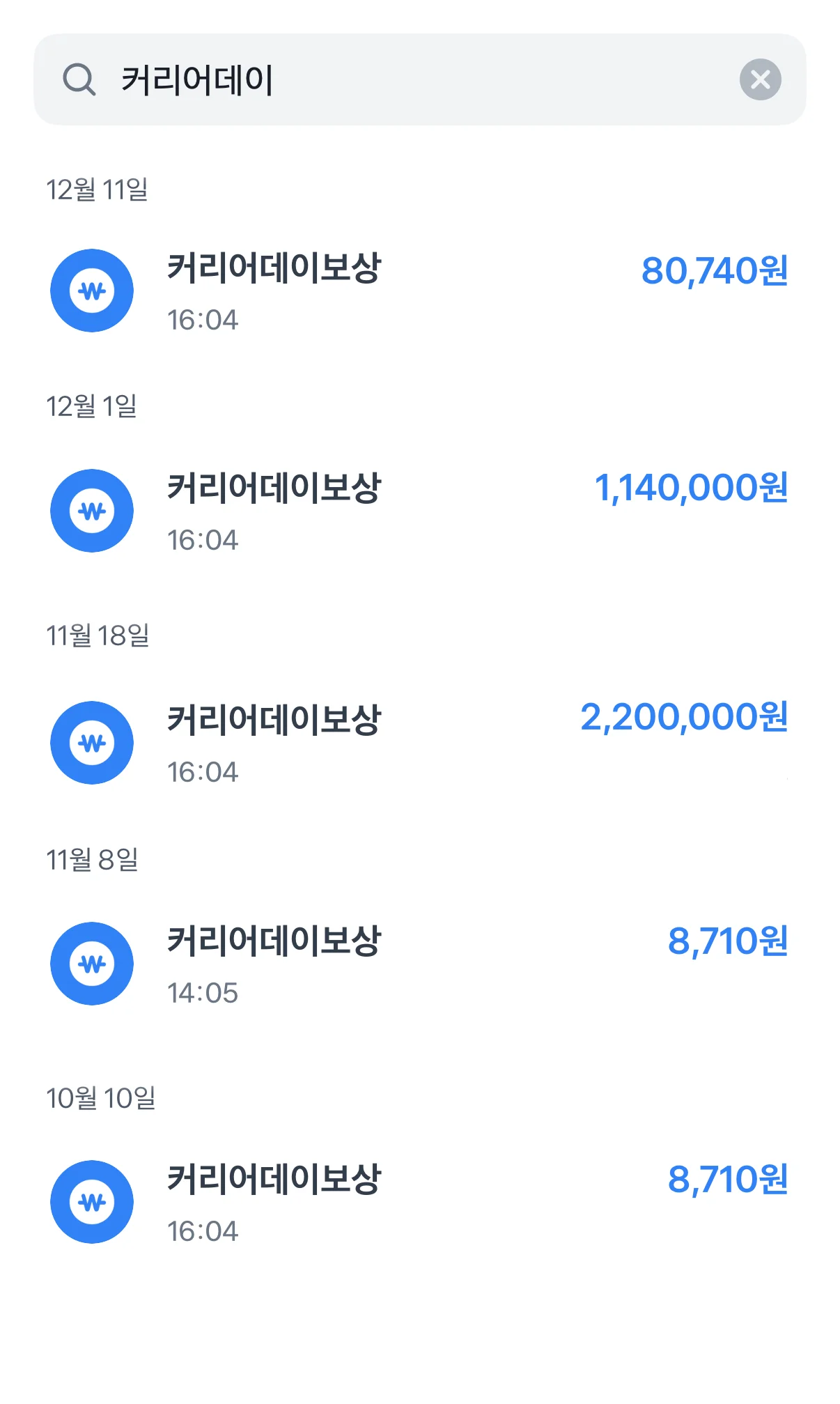Screen dimensions: 840x1404
Task: Tap the 12월 1일 section heading
Action: coord(93,406)
